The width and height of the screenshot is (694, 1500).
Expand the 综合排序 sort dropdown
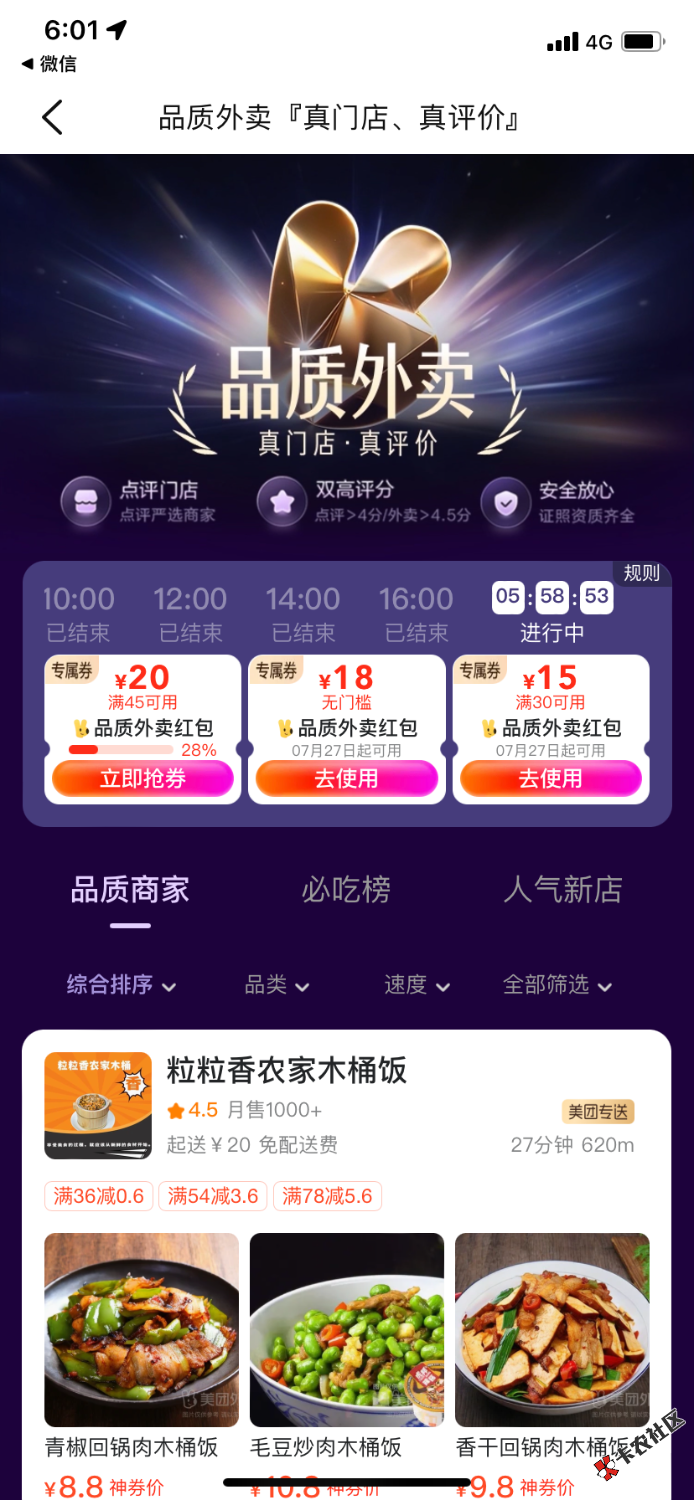[121, 985]
